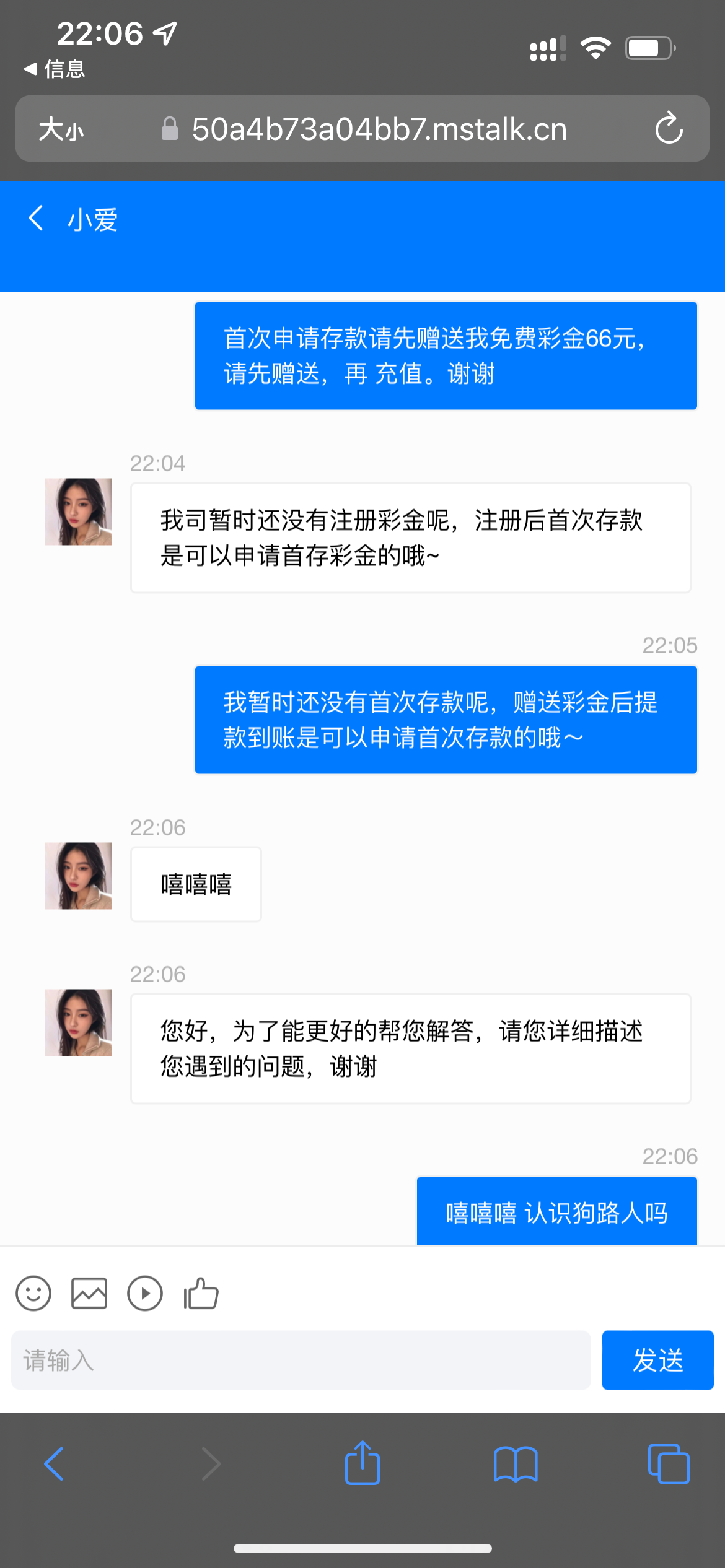The height and width of the screenshot is (1568, 725).
Task: Tap the mstalk.cn address bar
Action: (378, 129)
